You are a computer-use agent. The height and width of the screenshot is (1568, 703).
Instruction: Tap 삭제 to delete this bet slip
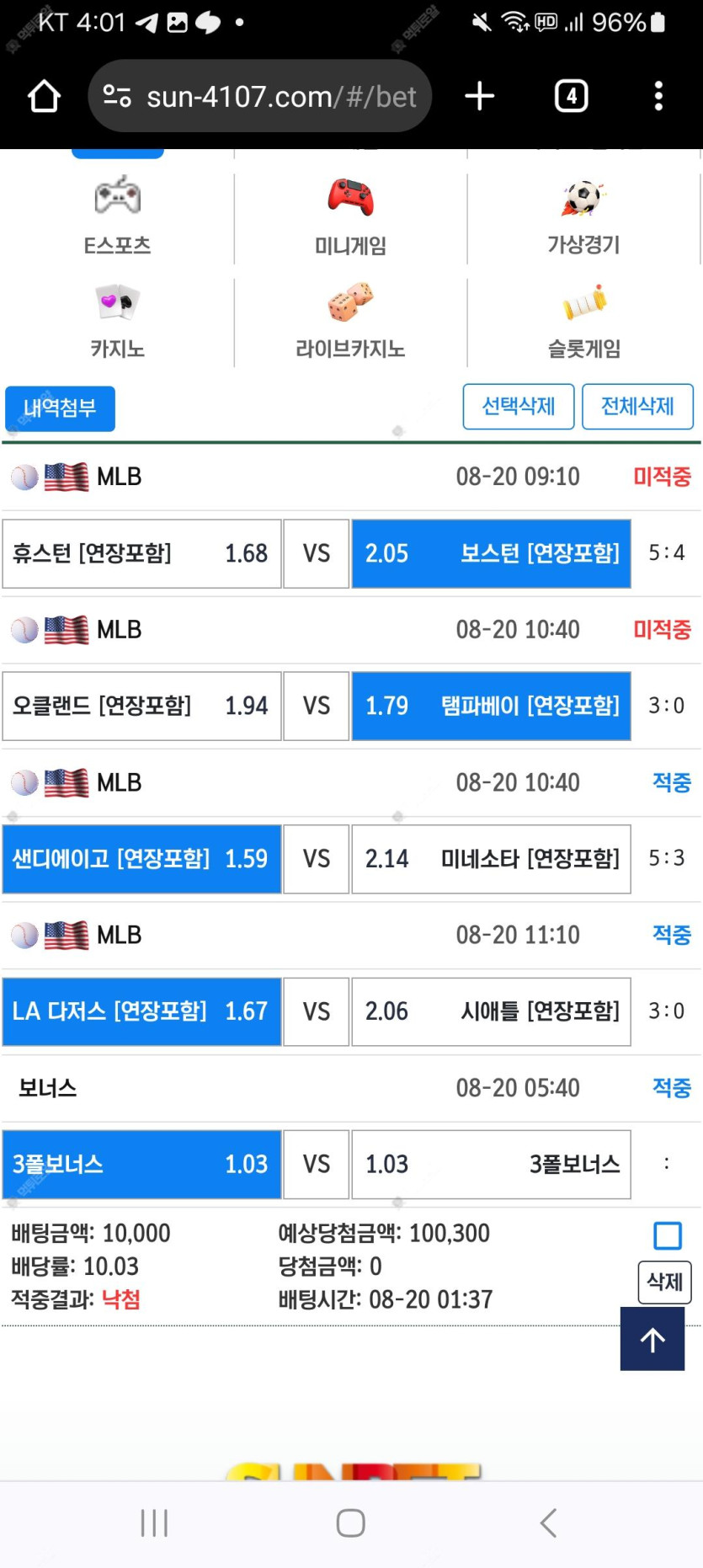664,1282
